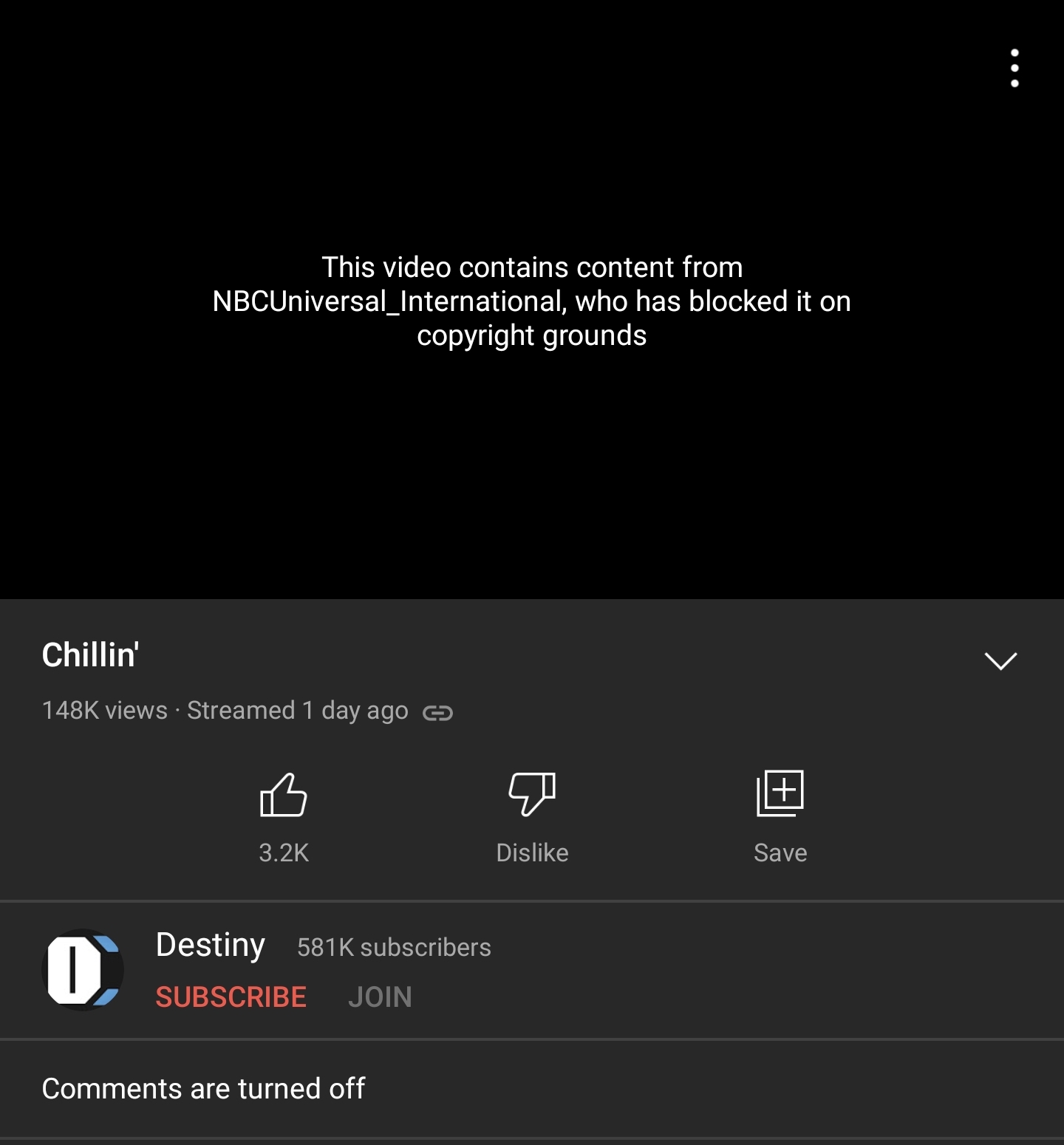The height and width of the screenshot is (1145, 1064).
Task: Tap the link icon beside stream date
Action: [x=437, y=712]
